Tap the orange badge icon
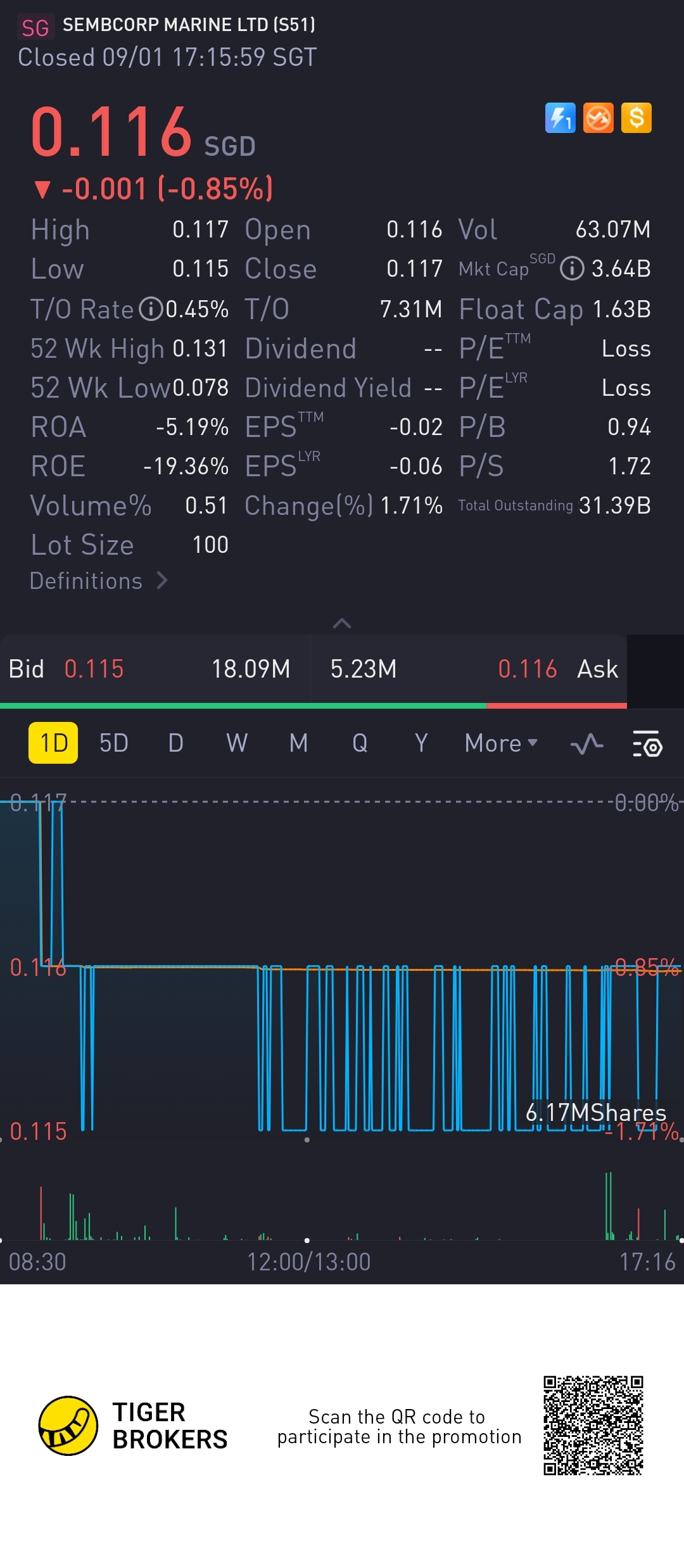The image size is (684, 1568). 598,118
